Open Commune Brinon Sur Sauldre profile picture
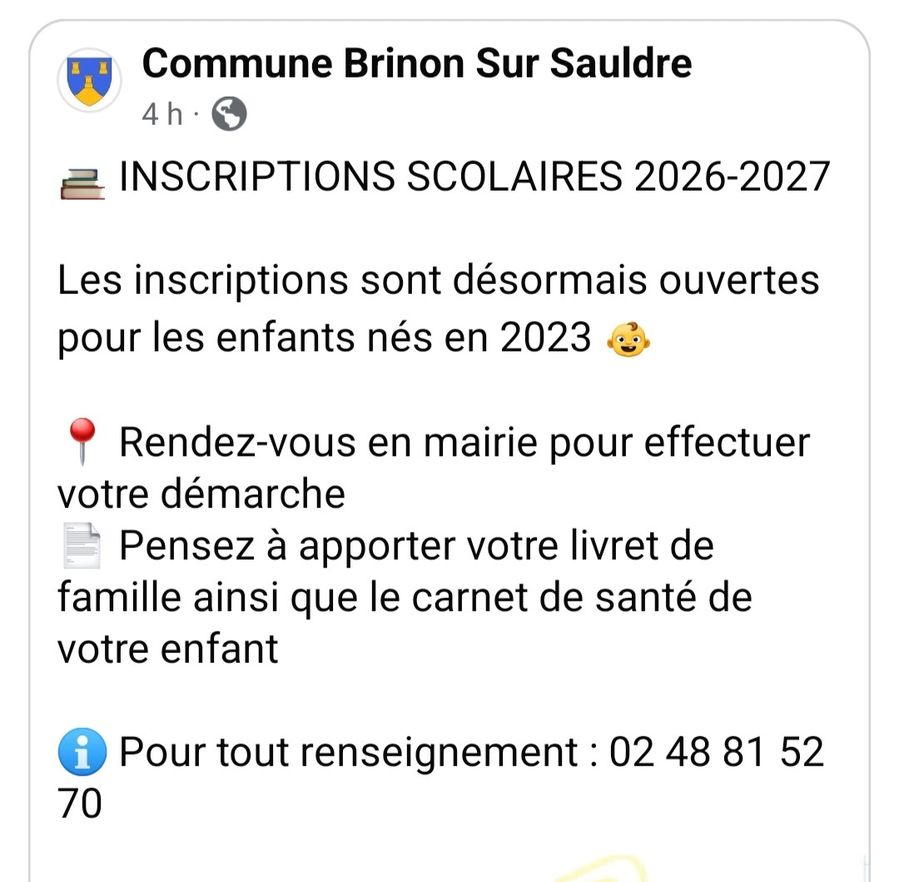 tap(89, 80)
